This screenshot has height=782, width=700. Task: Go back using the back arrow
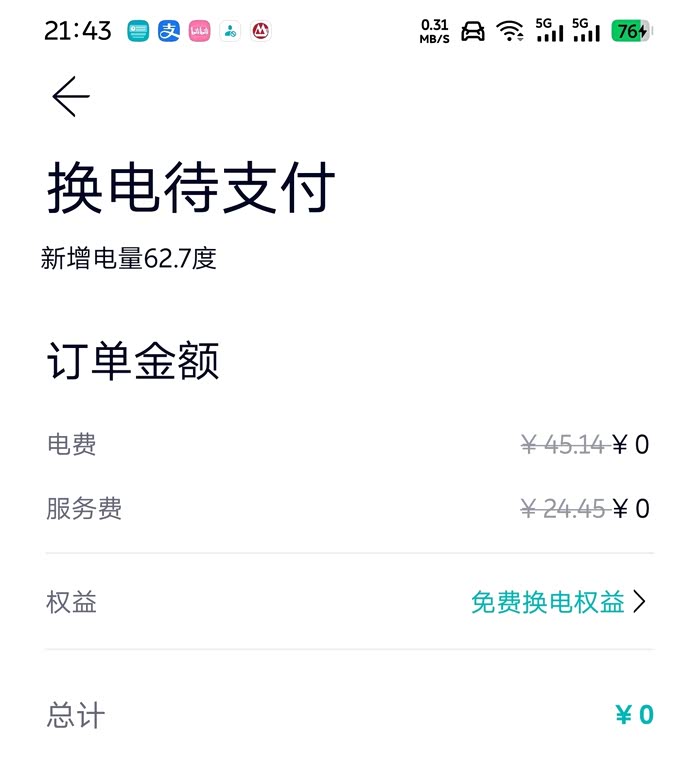[x=71, y=97]
